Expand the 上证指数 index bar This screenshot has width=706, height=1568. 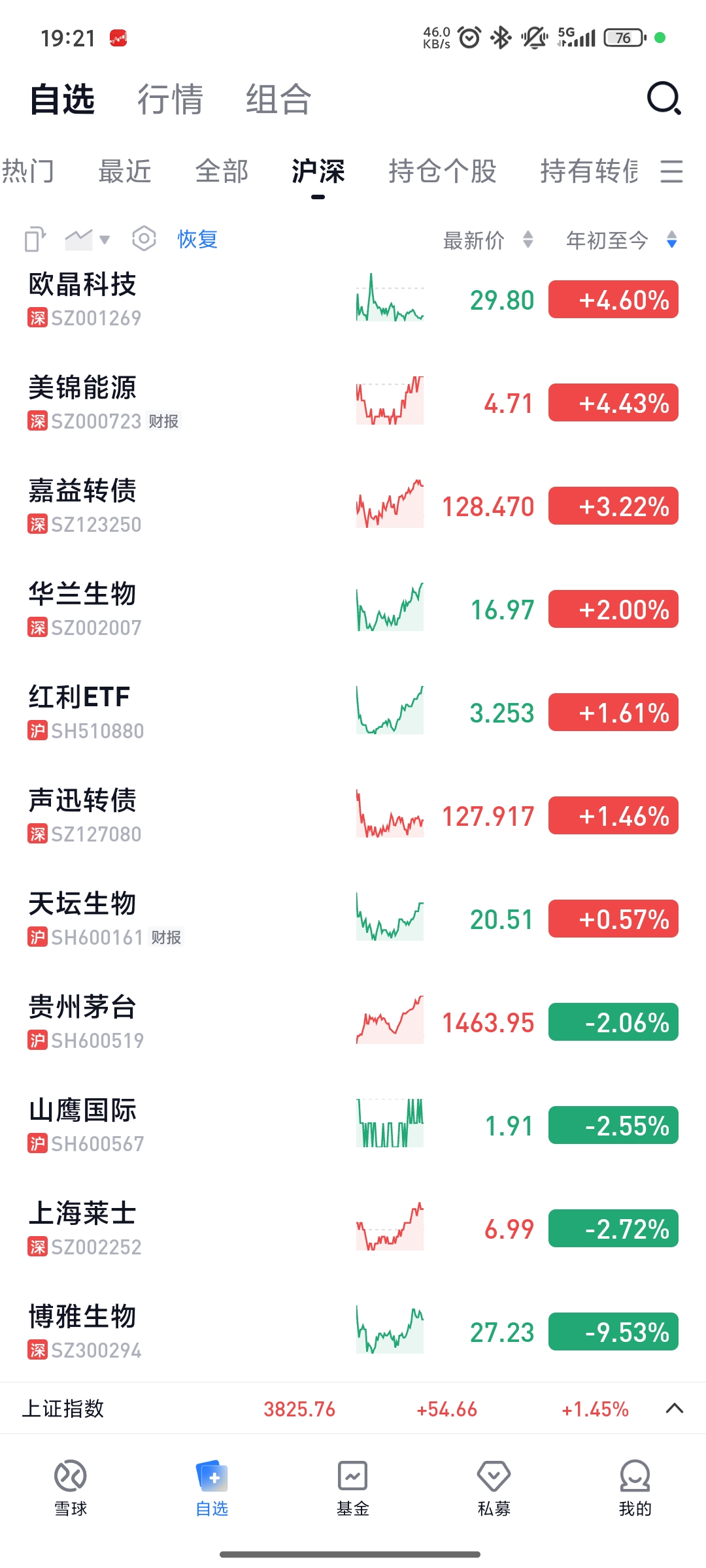(x=674, y=1409)
